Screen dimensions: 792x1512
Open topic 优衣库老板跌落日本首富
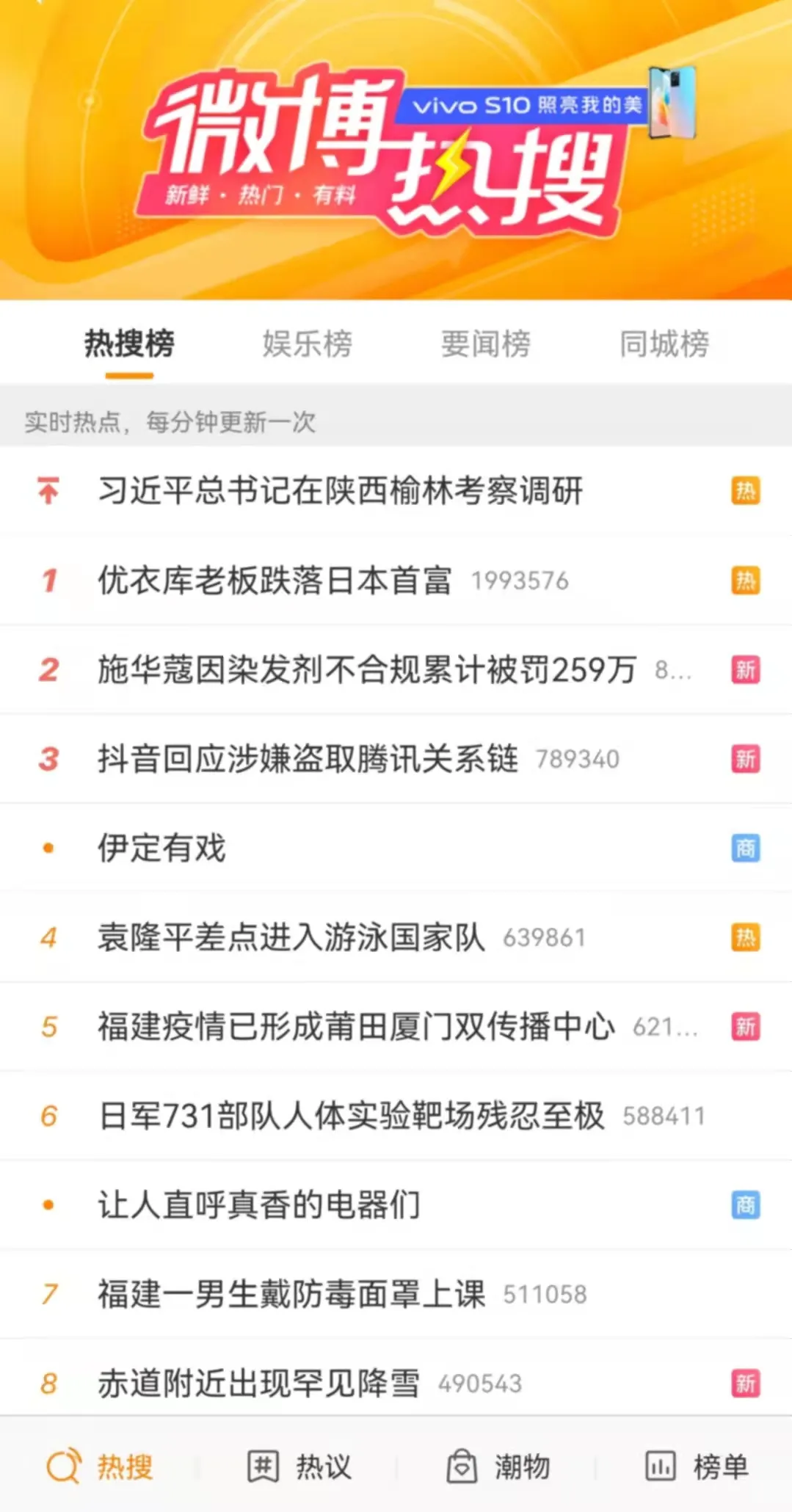[x=275, y=581]
